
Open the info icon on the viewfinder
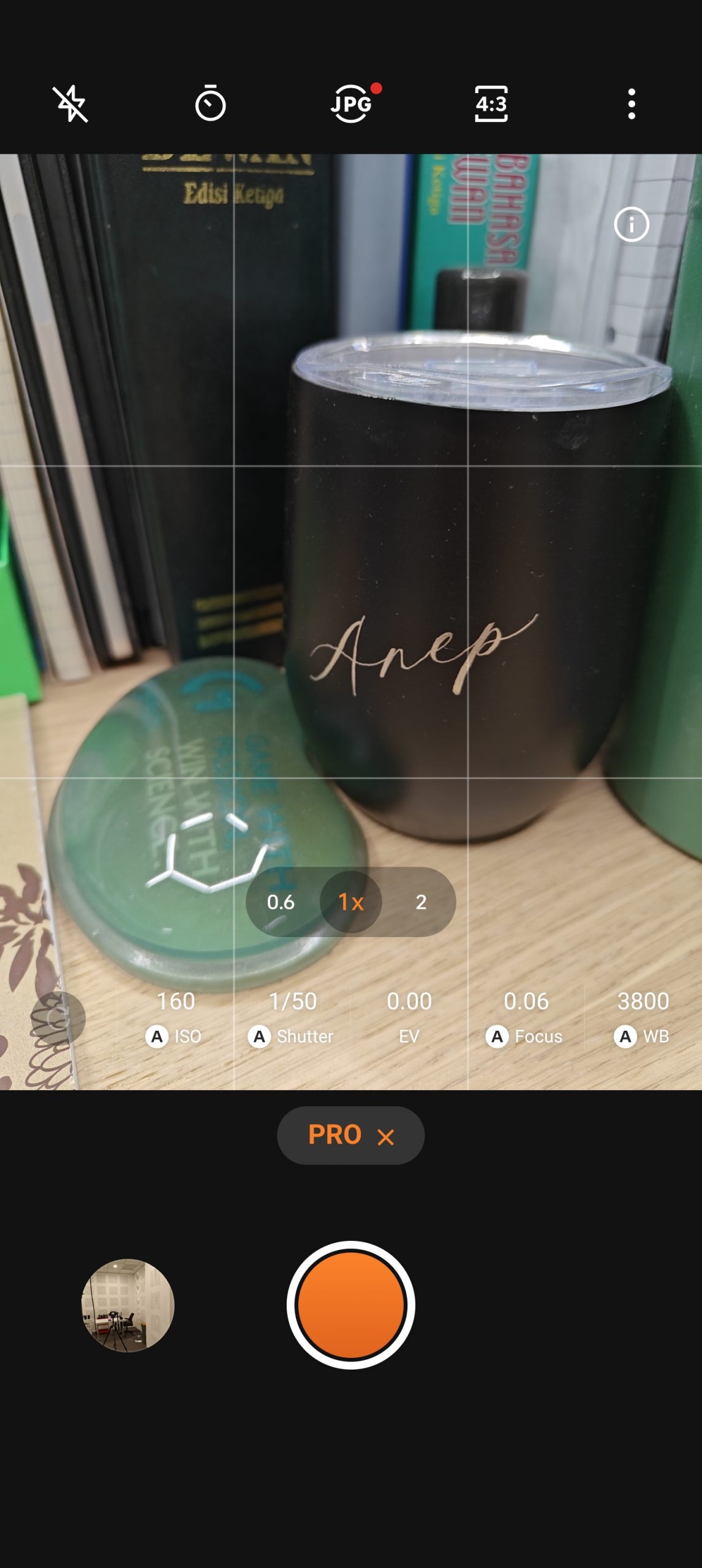pyautogui.click(x=632, y=225)
